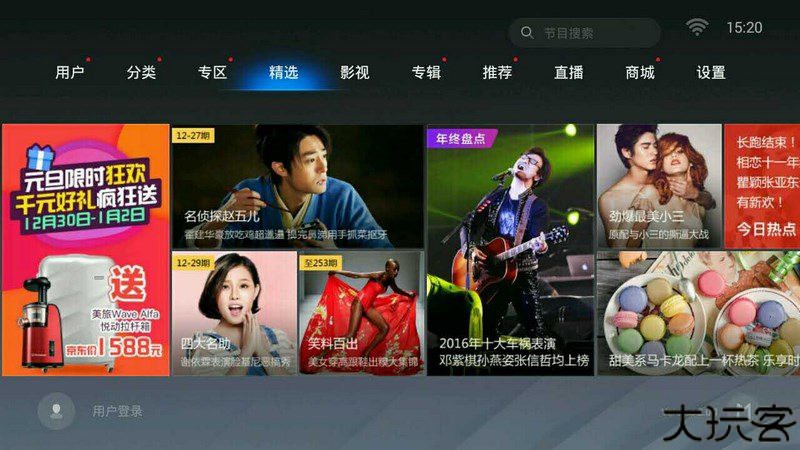Switch to the 影视 tab
Screen dimensions: 800x450
(x=355, y=72)
